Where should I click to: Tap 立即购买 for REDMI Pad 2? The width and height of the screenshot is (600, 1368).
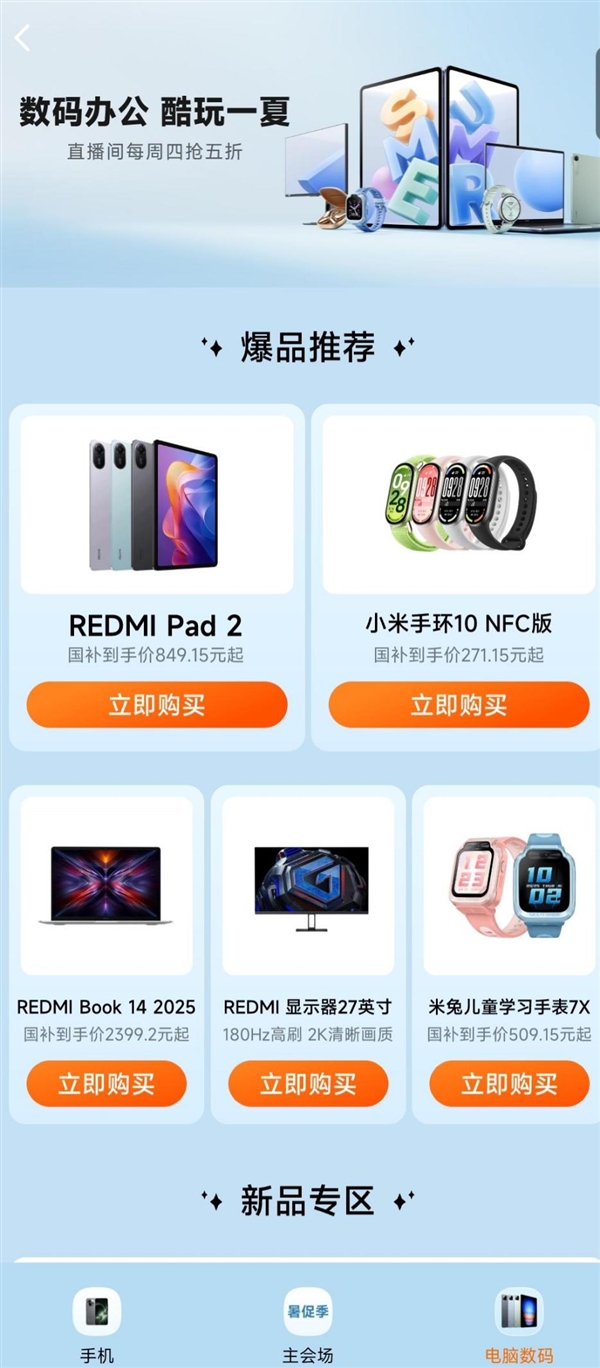157,705
